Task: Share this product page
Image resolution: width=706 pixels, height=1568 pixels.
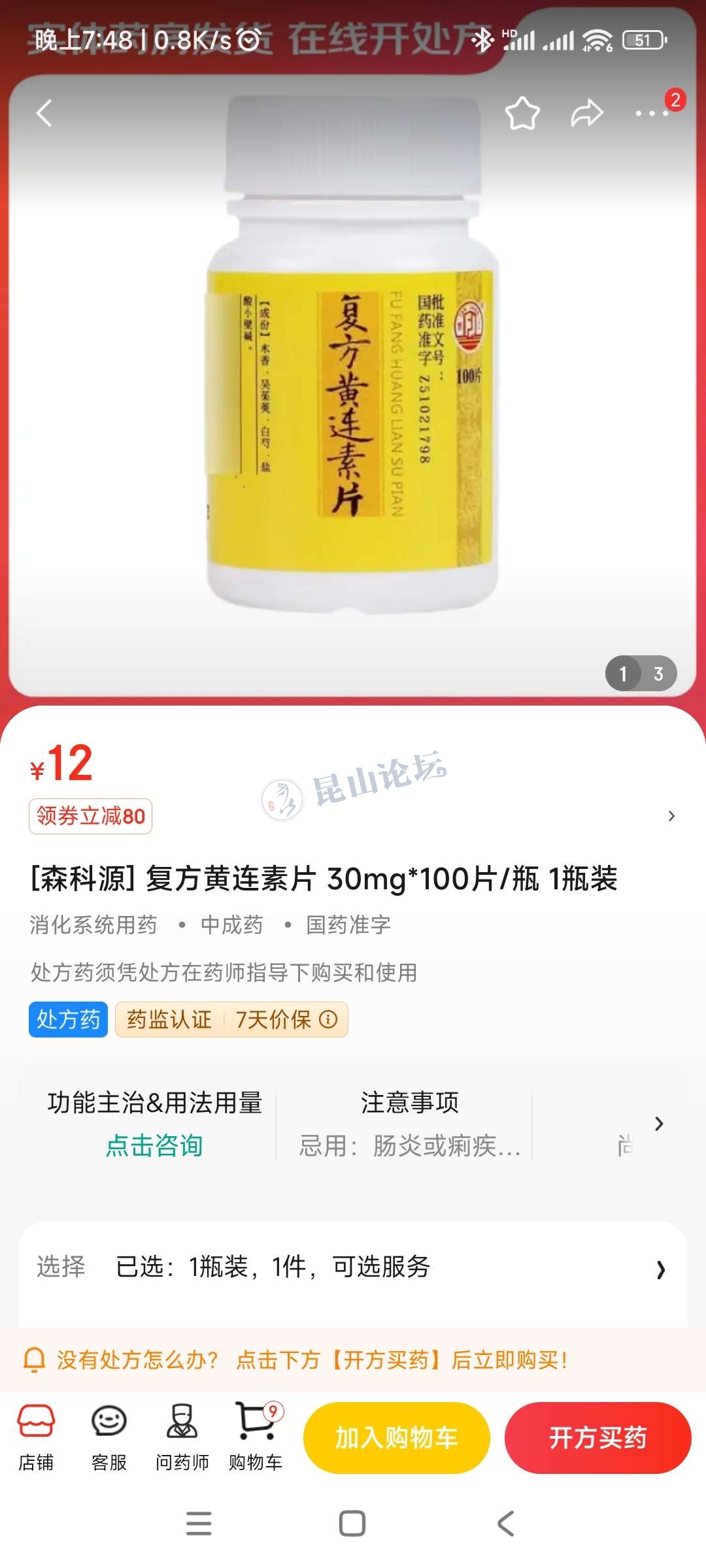Action: click(x=586, y=113)
